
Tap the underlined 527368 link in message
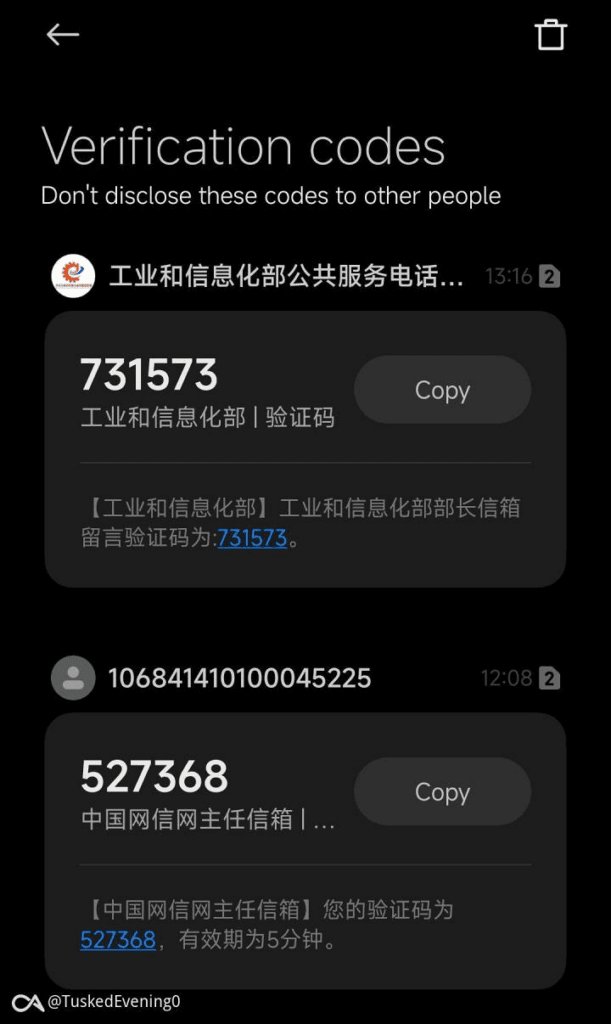pyautogui.click(x=118, y=939)
